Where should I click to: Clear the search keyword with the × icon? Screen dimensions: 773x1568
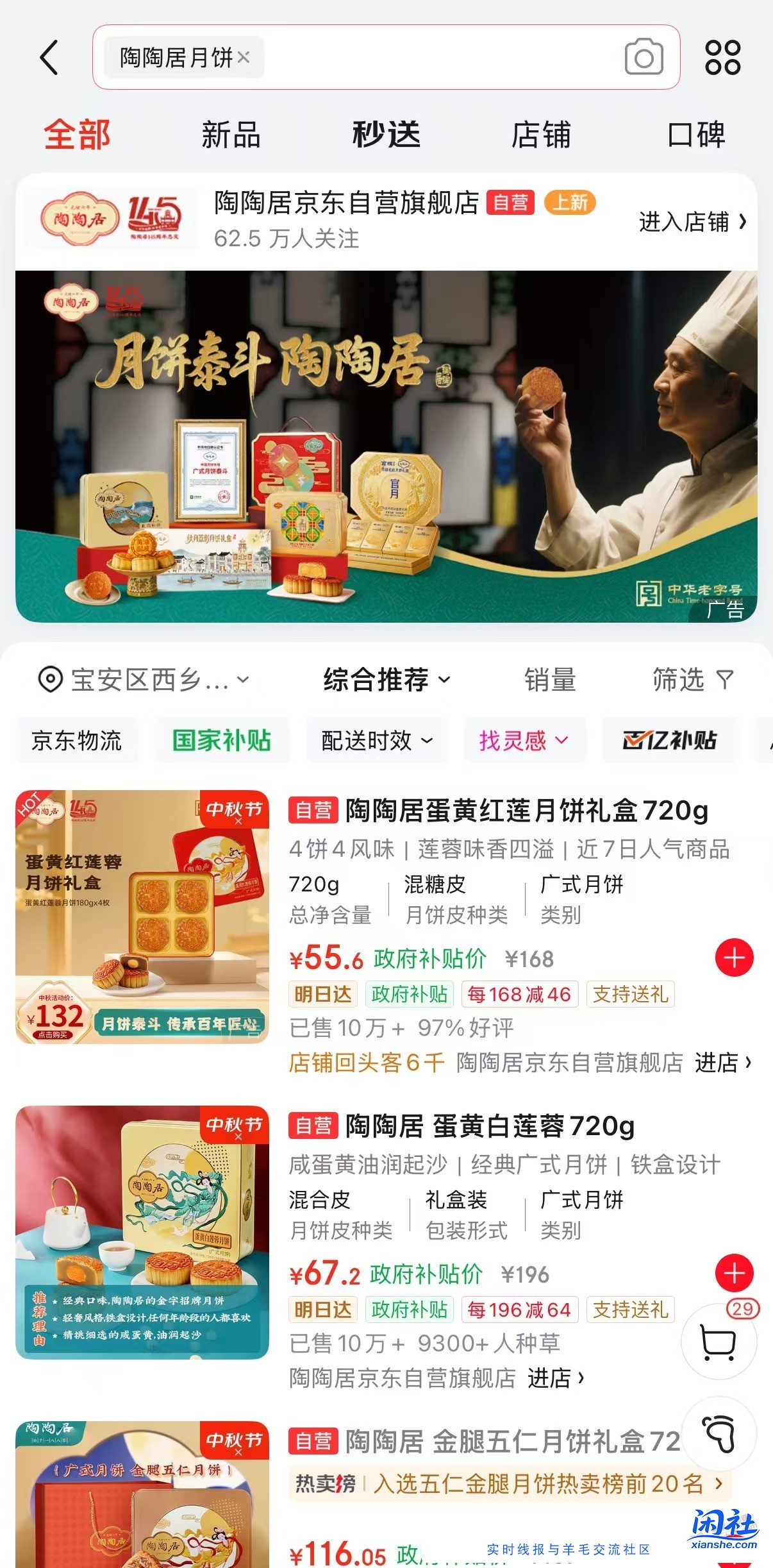click(244, 58)
